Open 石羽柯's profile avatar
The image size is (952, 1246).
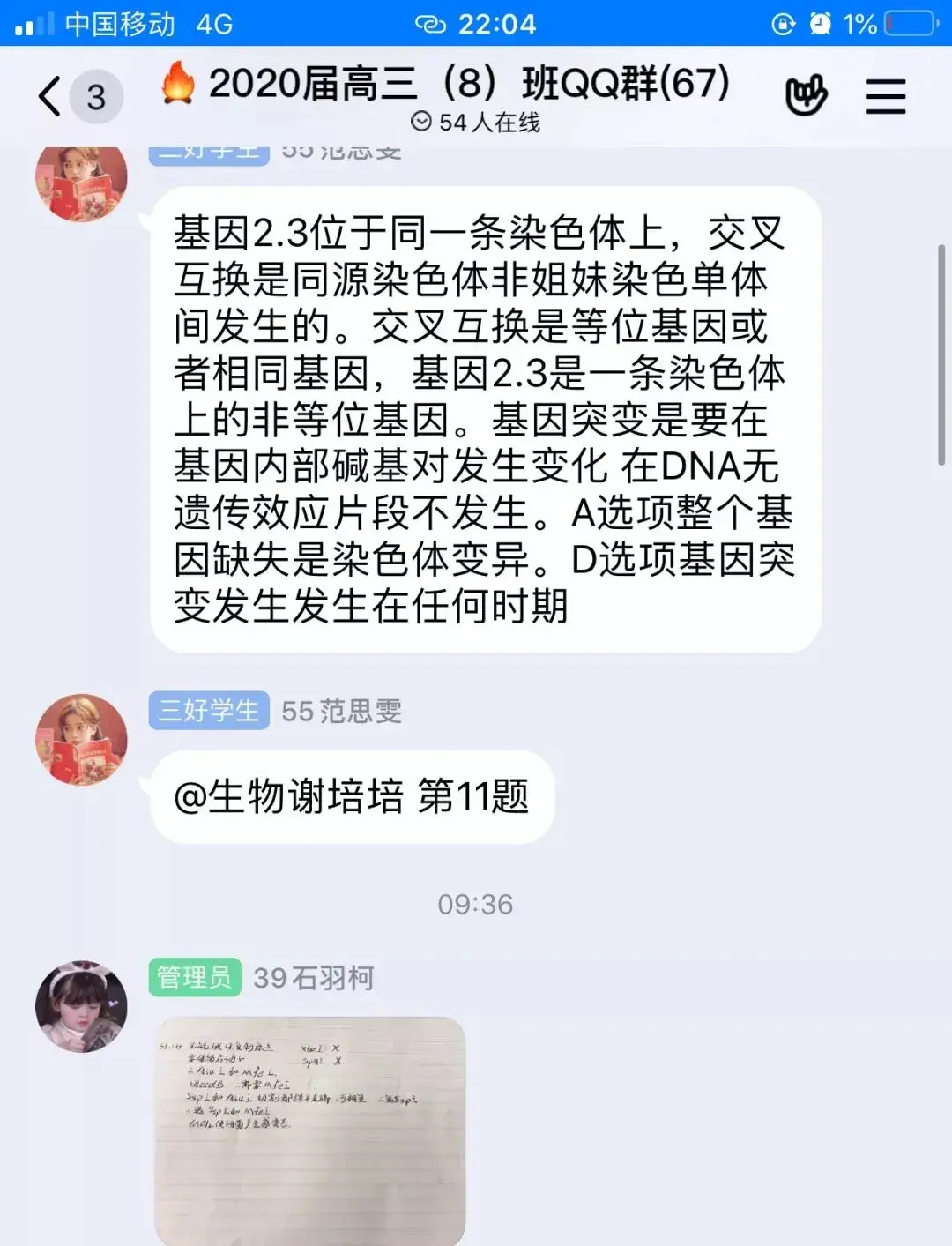(x=81, y=1006)
